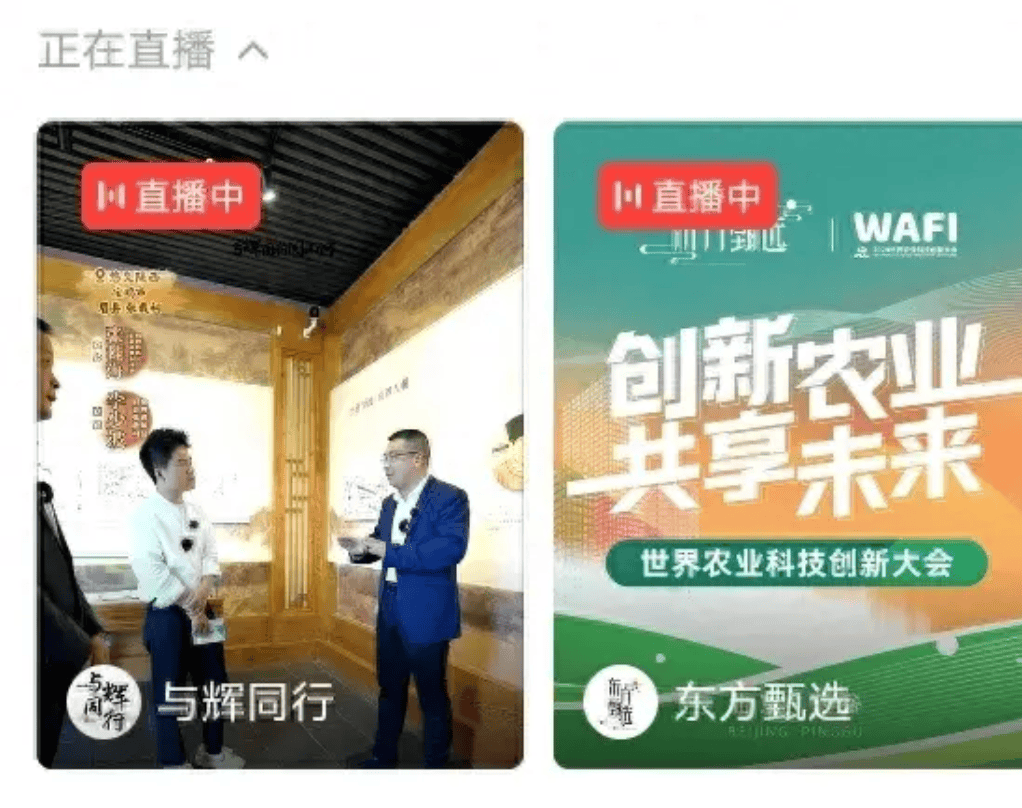Collapse the 正在直播 section
Screen dimensions: 1022x808
point(253,51)
